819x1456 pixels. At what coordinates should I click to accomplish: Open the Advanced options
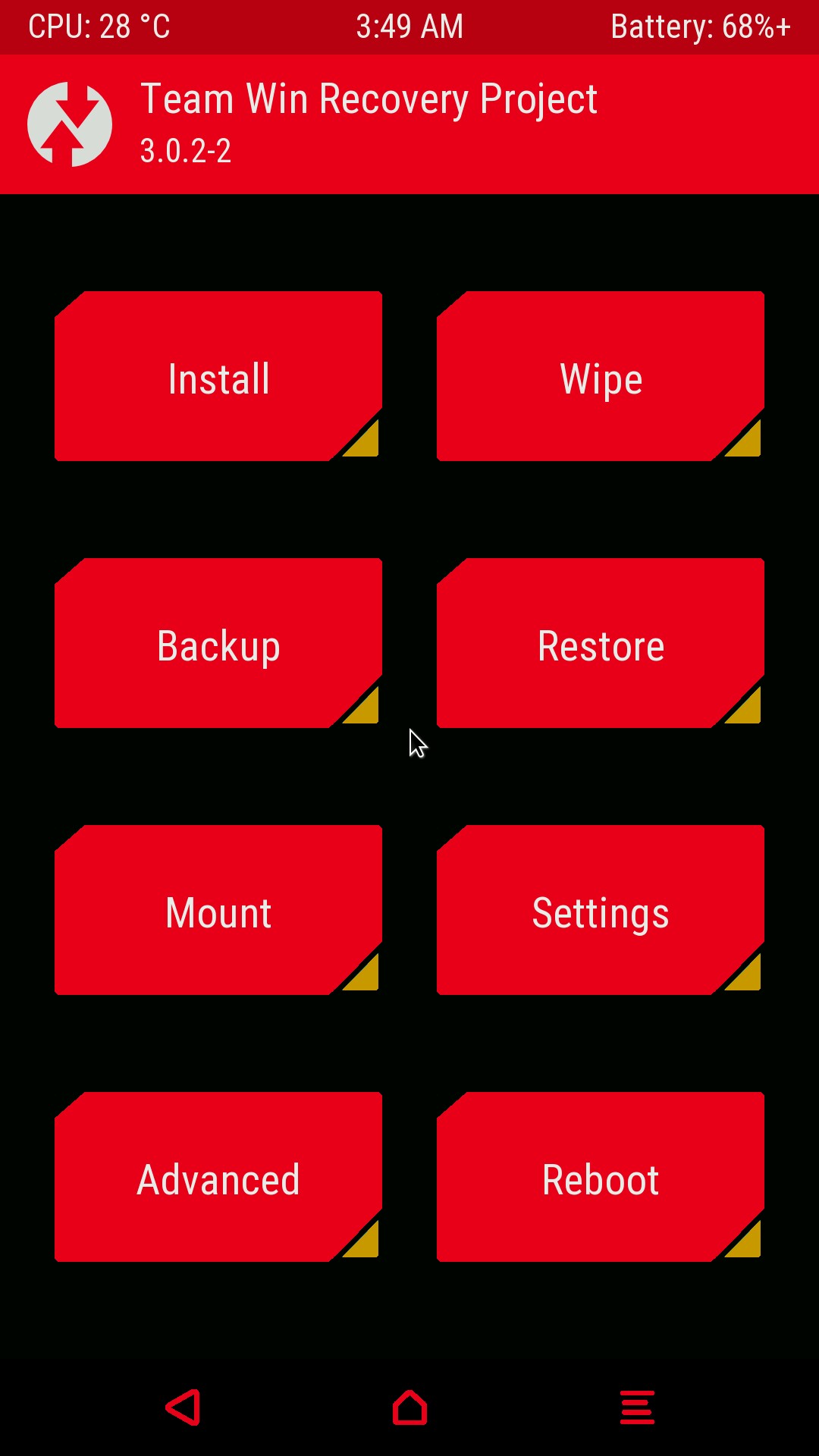(x=218, y=1178)
